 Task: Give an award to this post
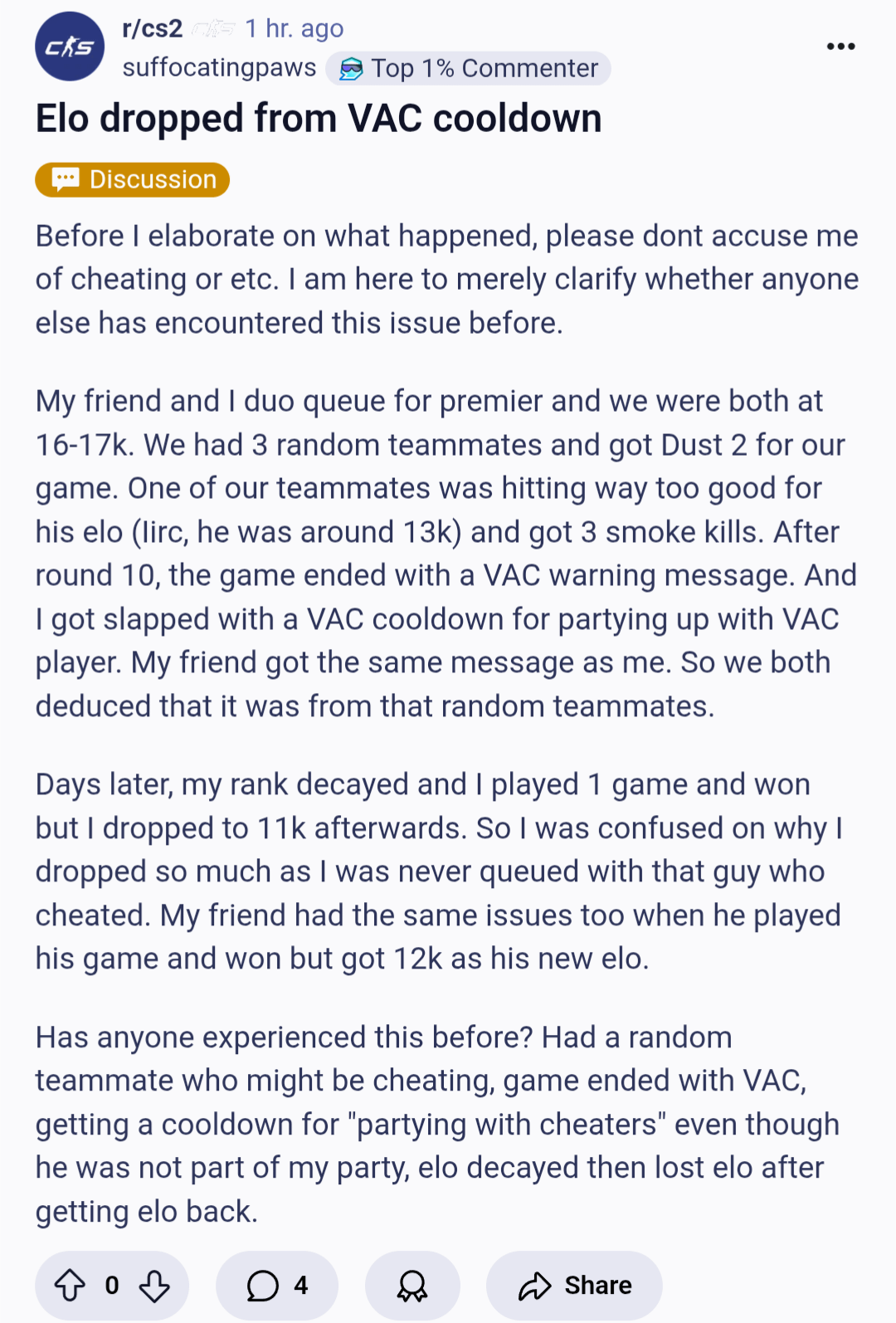pos(412,1286)
